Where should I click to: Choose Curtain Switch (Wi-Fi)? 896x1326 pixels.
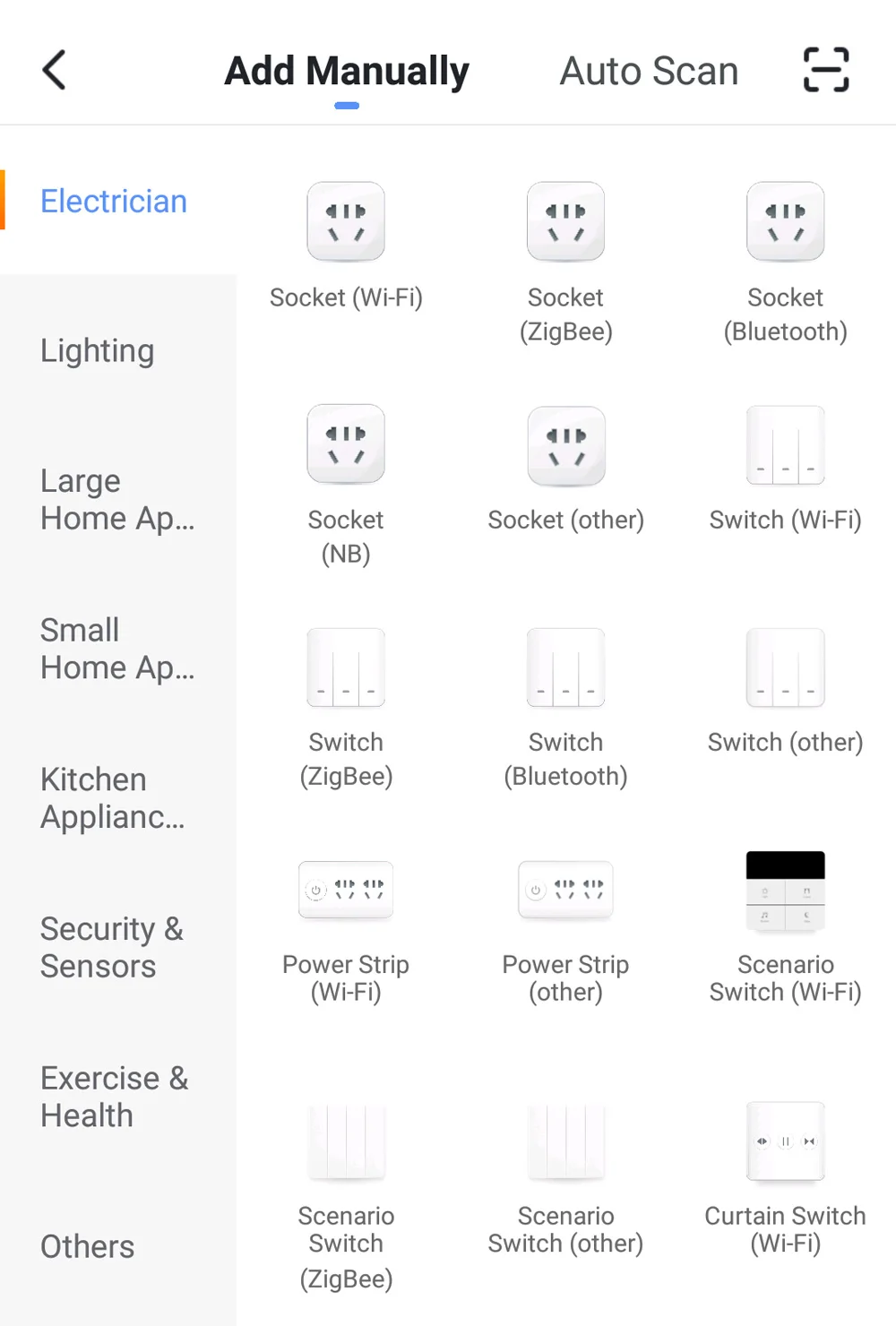[785, 1179]
